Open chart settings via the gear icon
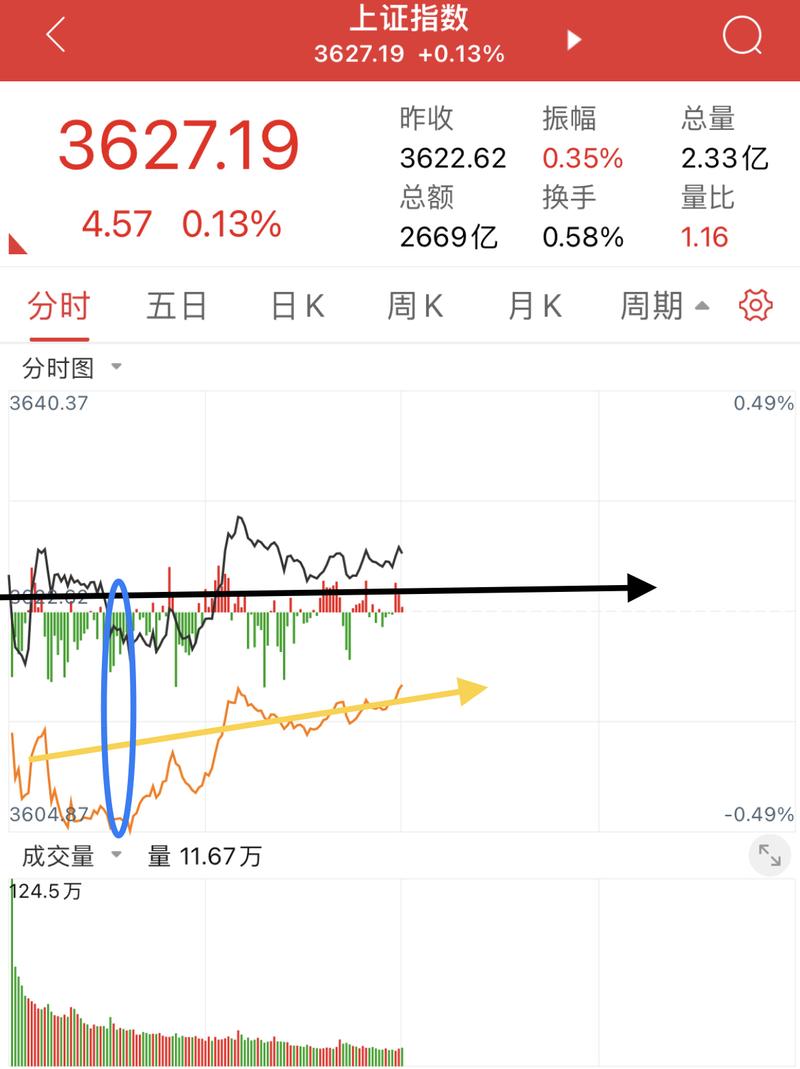Viewport: 800px width, 1069px height. tap(757, 307)
